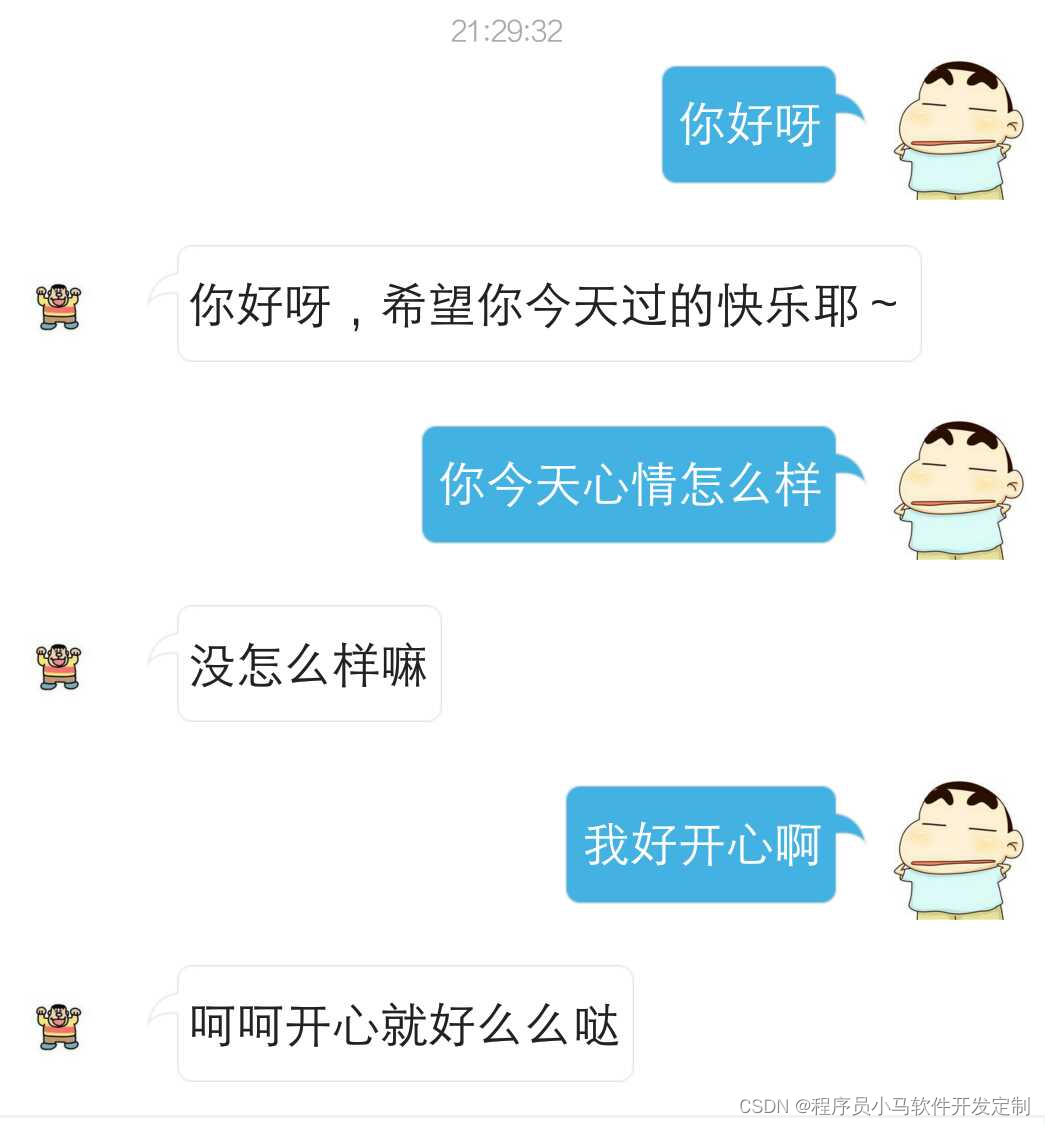Click the timestamp 21:29:32 at the top
The image size is (1045, 1125).
click(x=507, y=33)
